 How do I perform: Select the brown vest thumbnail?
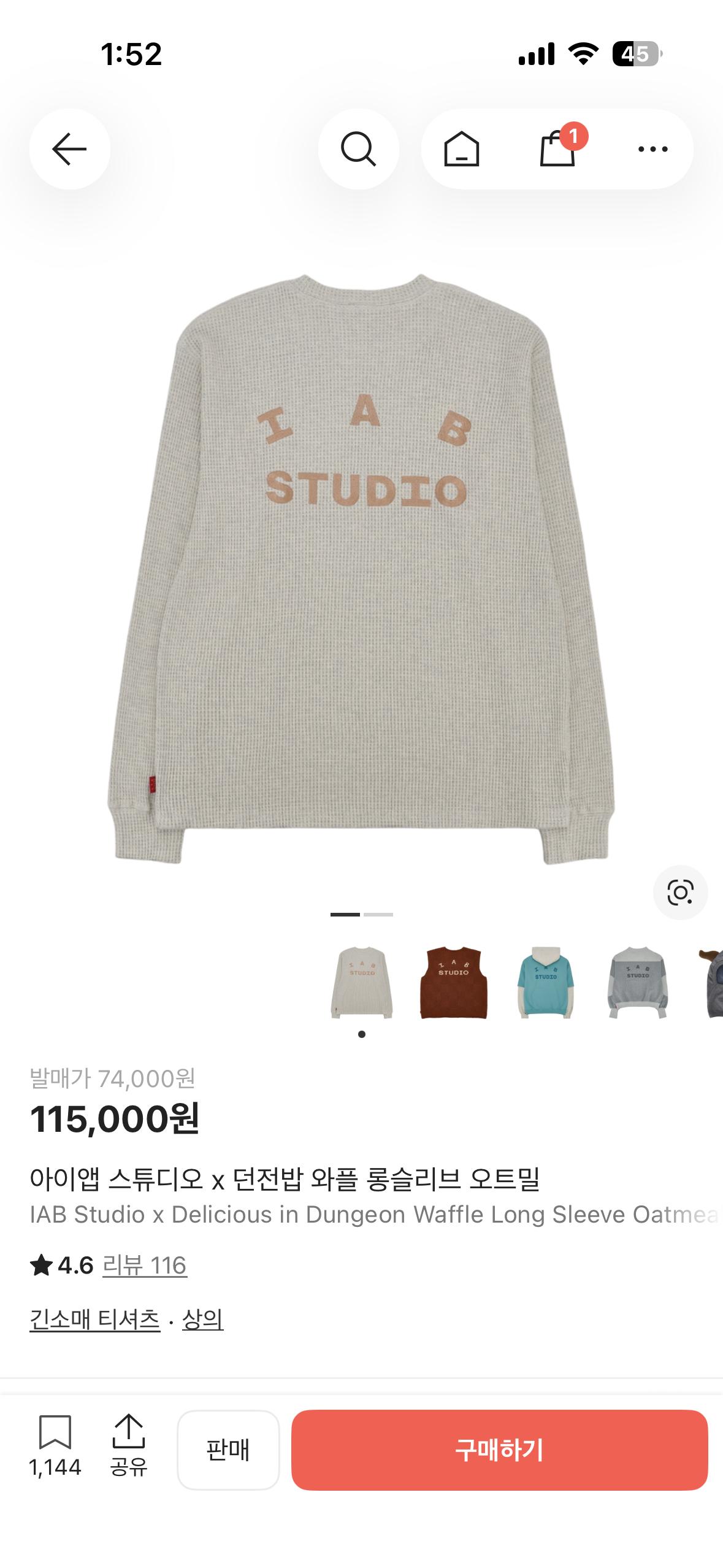(453, 983)
